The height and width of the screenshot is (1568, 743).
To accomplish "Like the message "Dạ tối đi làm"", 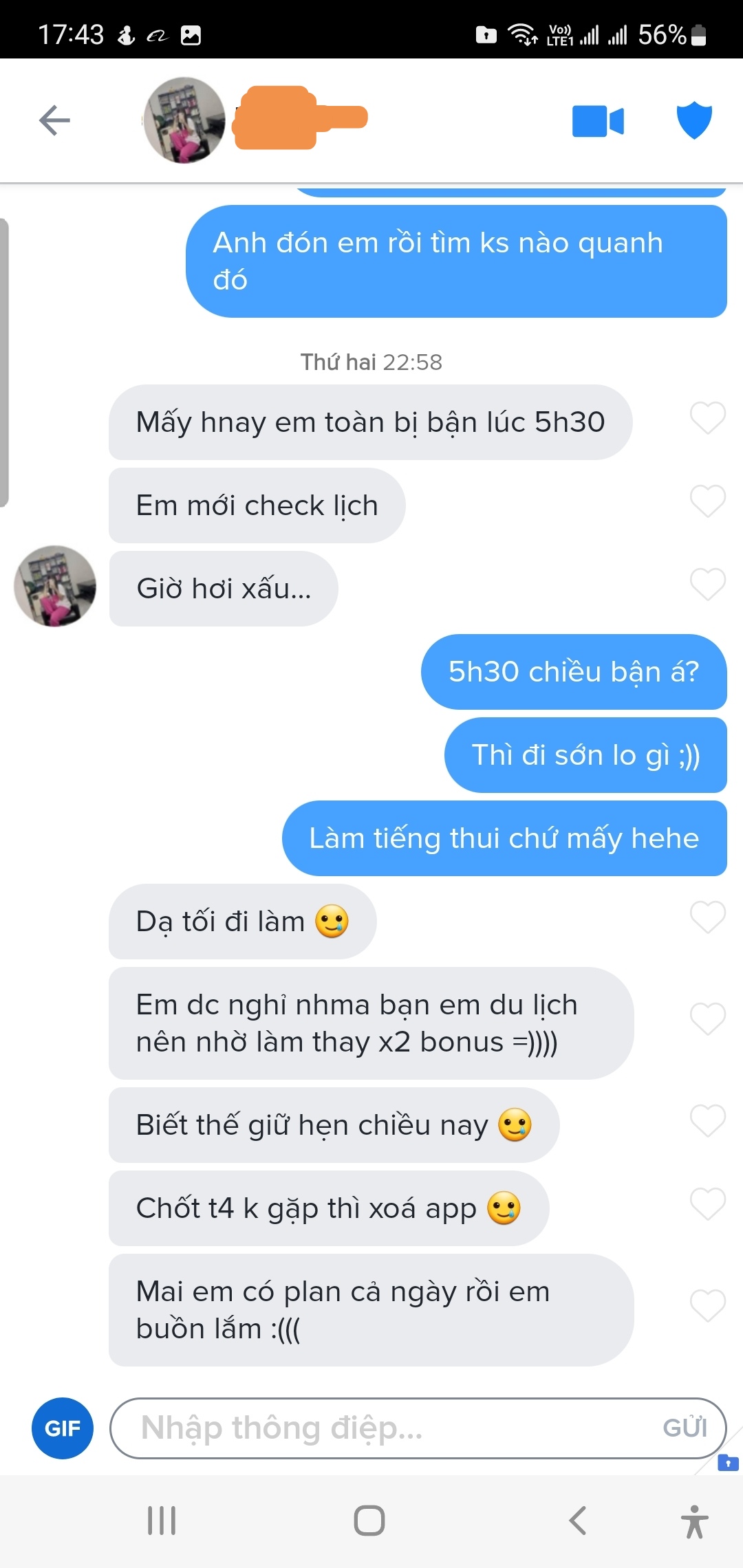I will click(707, 917).
